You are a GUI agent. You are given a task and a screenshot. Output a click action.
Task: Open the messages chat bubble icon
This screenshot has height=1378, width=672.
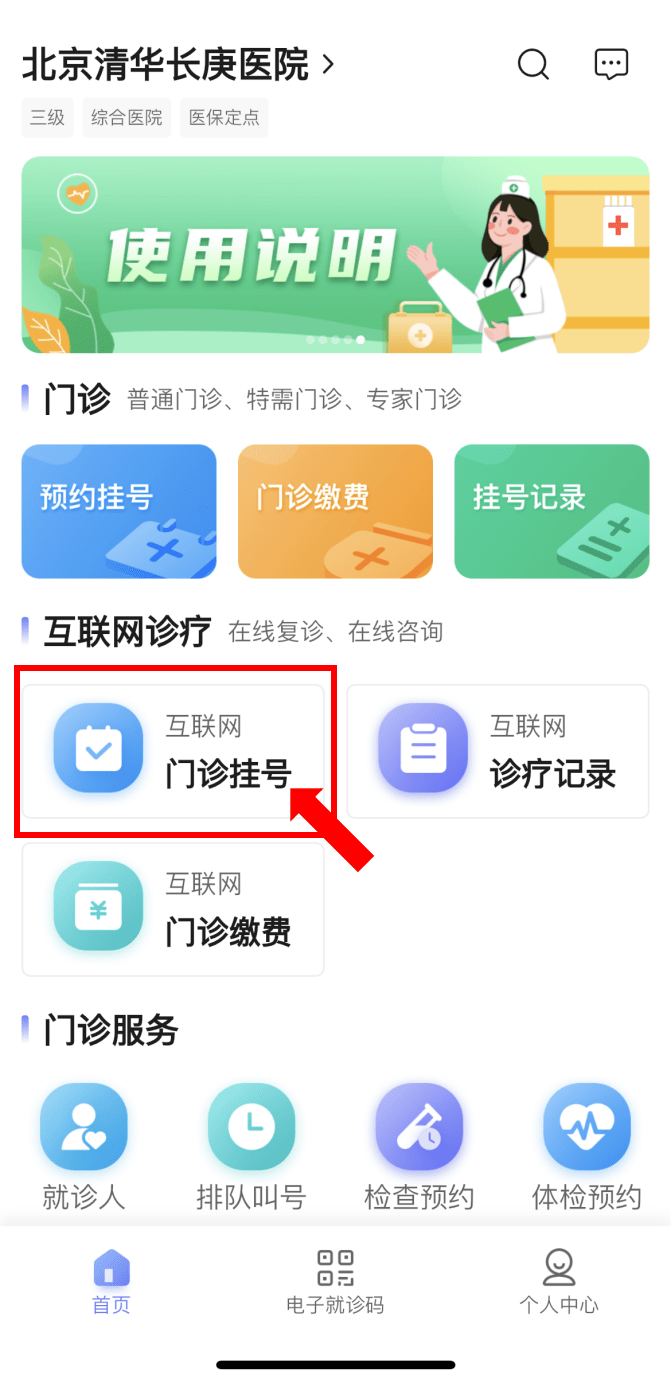[x=611, y=65]
